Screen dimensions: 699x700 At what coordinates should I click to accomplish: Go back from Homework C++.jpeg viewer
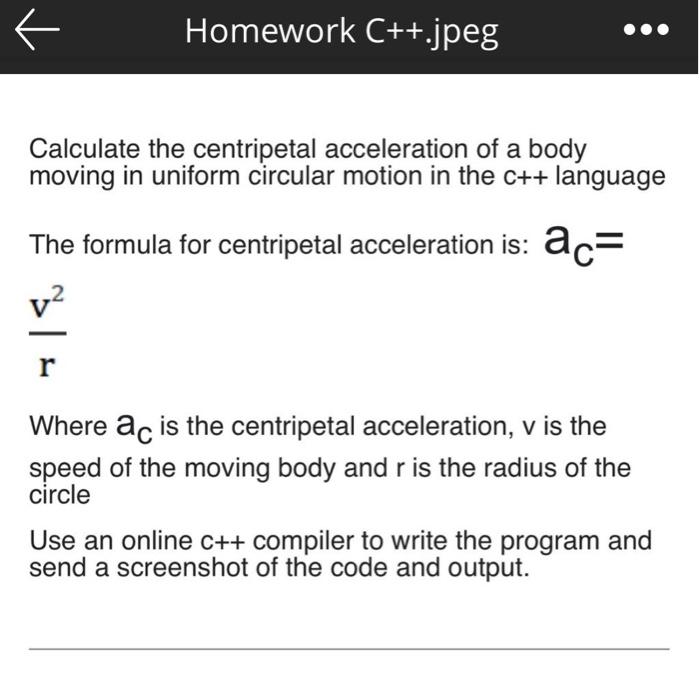(37, 33)
